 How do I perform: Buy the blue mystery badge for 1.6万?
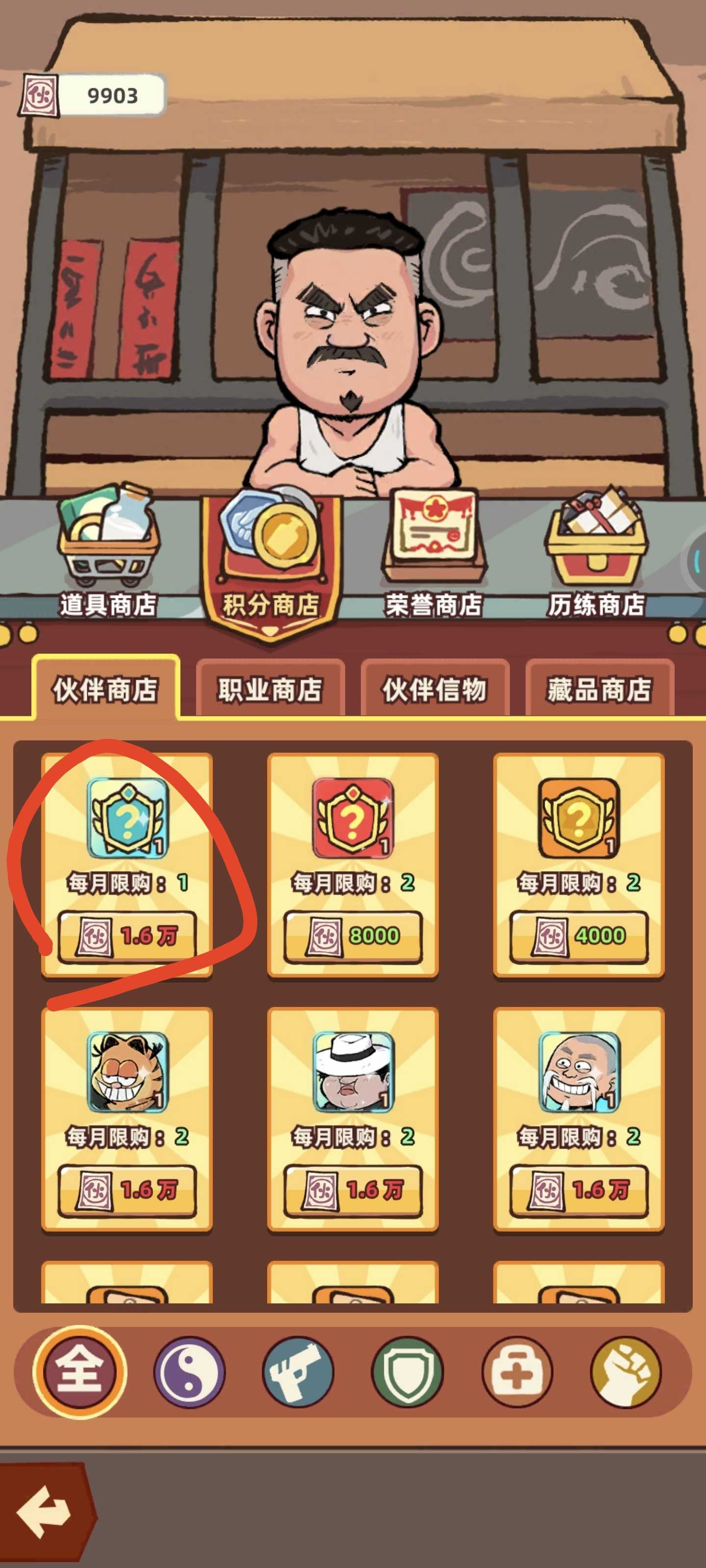[x=126, y=936]
